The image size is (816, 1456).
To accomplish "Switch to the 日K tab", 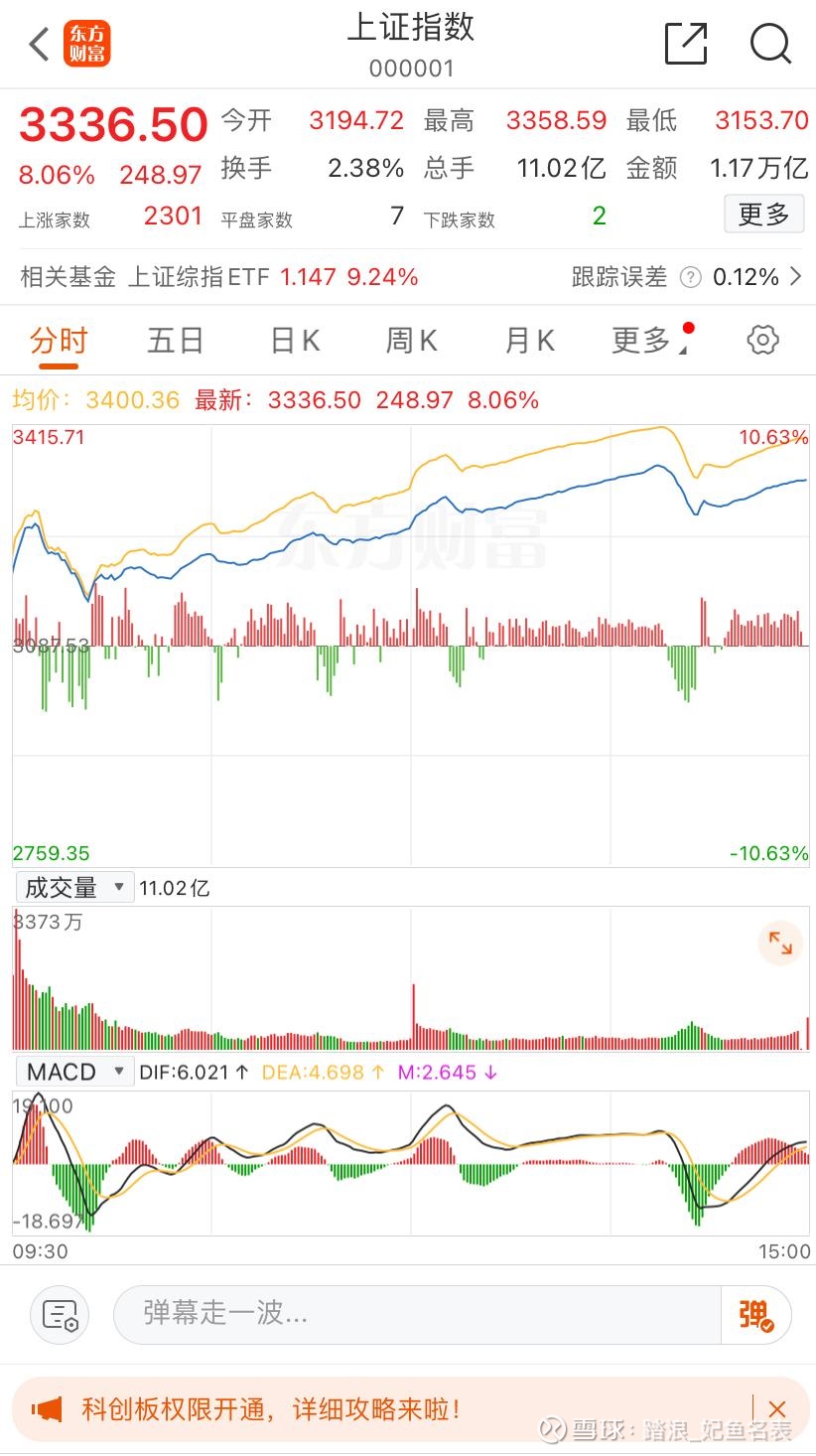I will pos(294,340).
